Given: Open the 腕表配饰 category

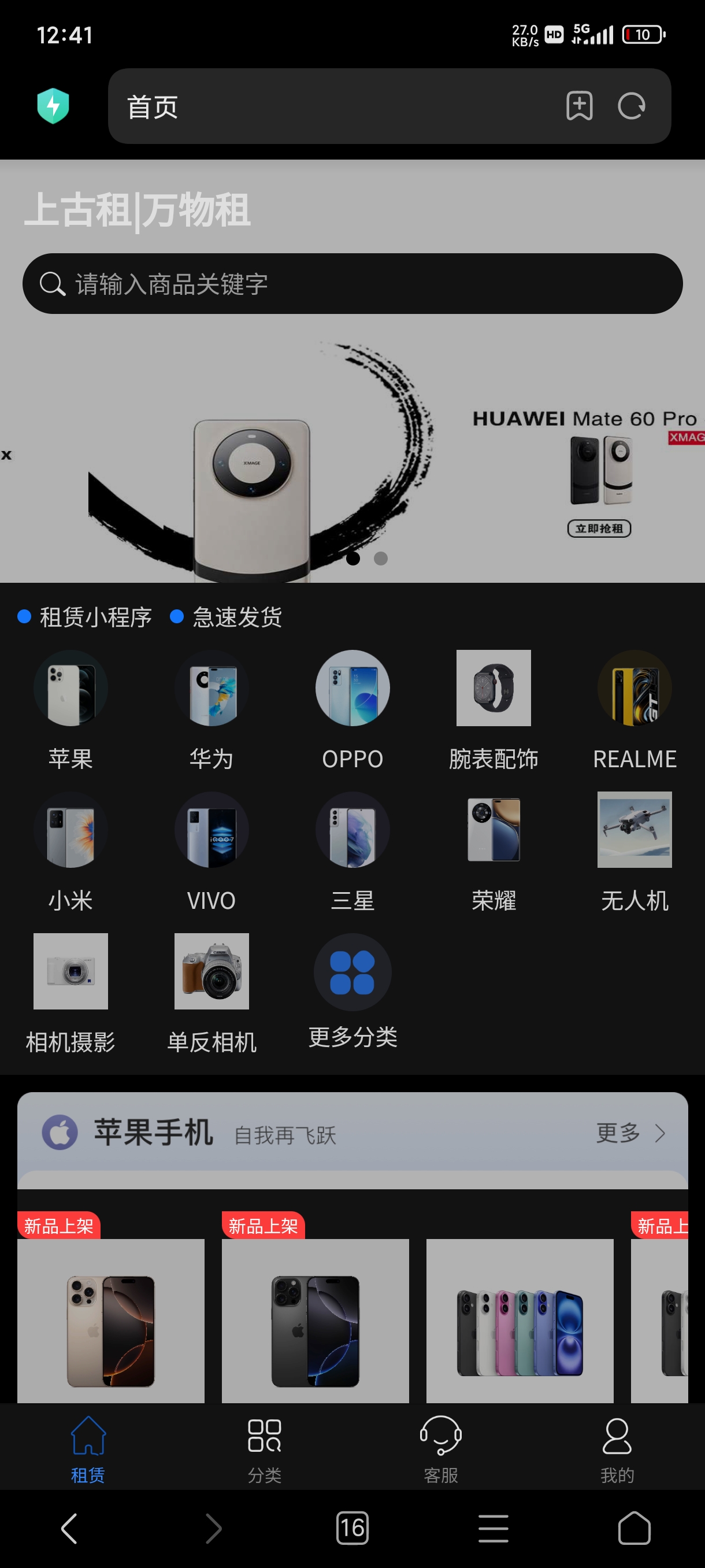Looking at the screenshot, I should click(493, 710).
